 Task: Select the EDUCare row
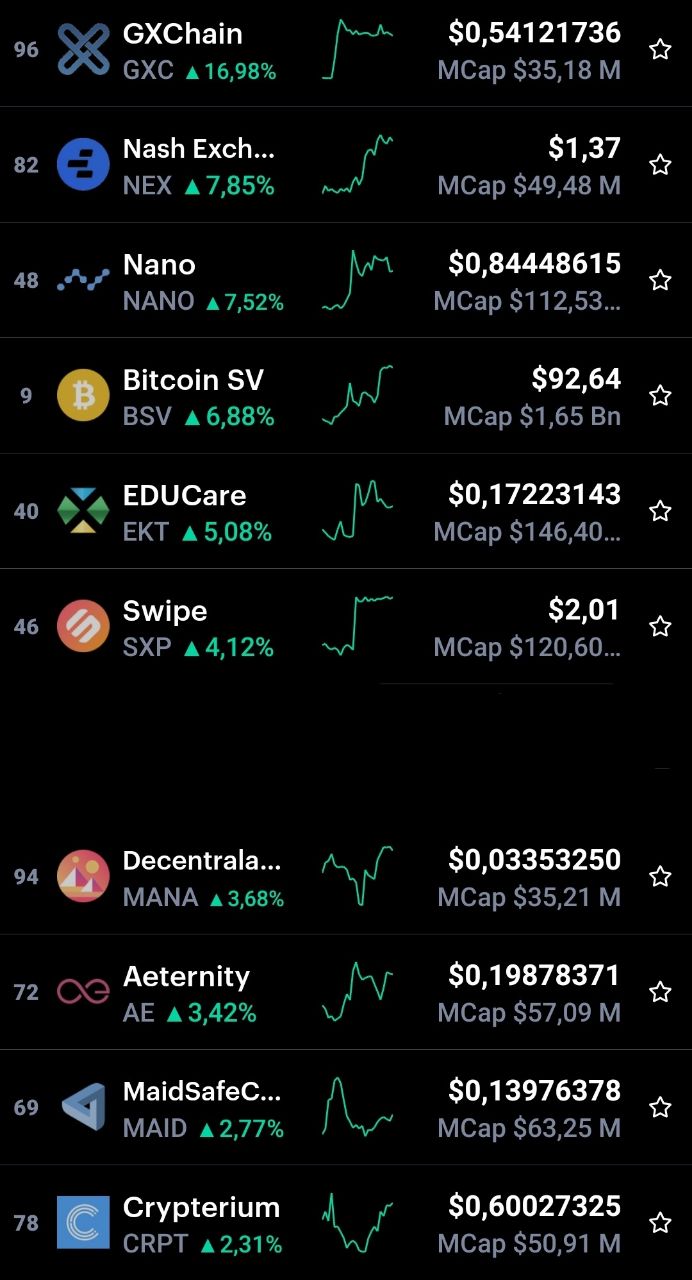point(346,511)
